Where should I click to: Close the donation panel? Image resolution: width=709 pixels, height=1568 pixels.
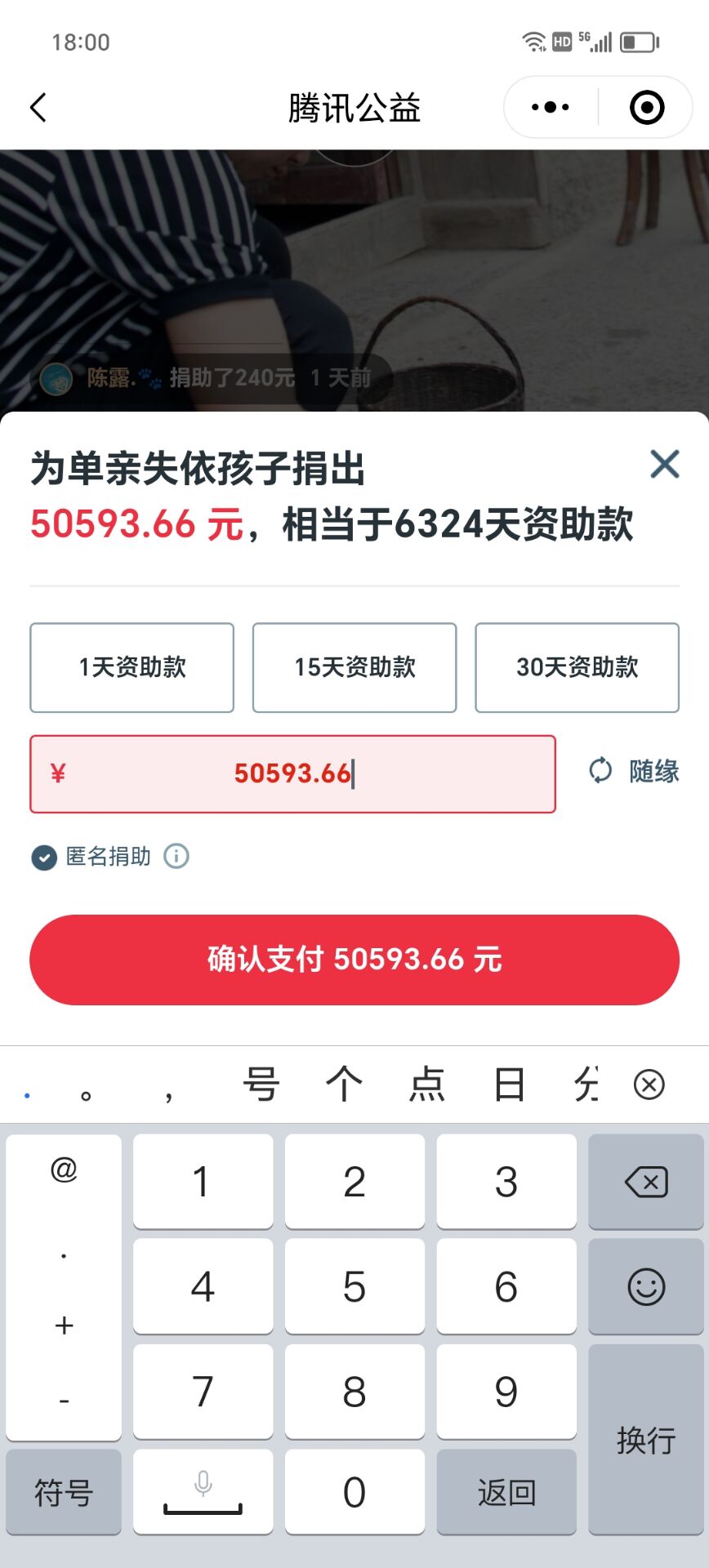664,464
